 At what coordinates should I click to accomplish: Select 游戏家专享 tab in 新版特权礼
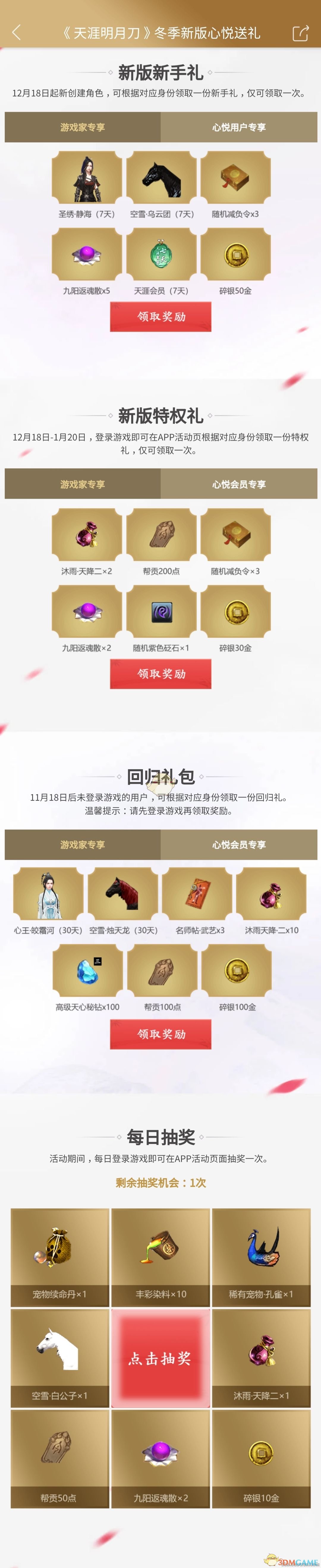point(83,484)
